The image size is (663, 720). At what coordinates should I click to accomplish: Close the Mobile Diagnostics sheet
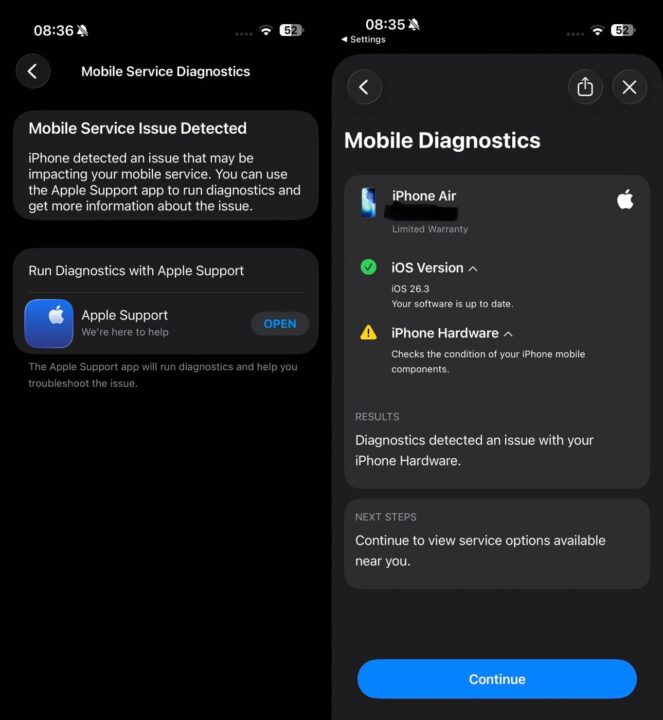tap(629, 87)
